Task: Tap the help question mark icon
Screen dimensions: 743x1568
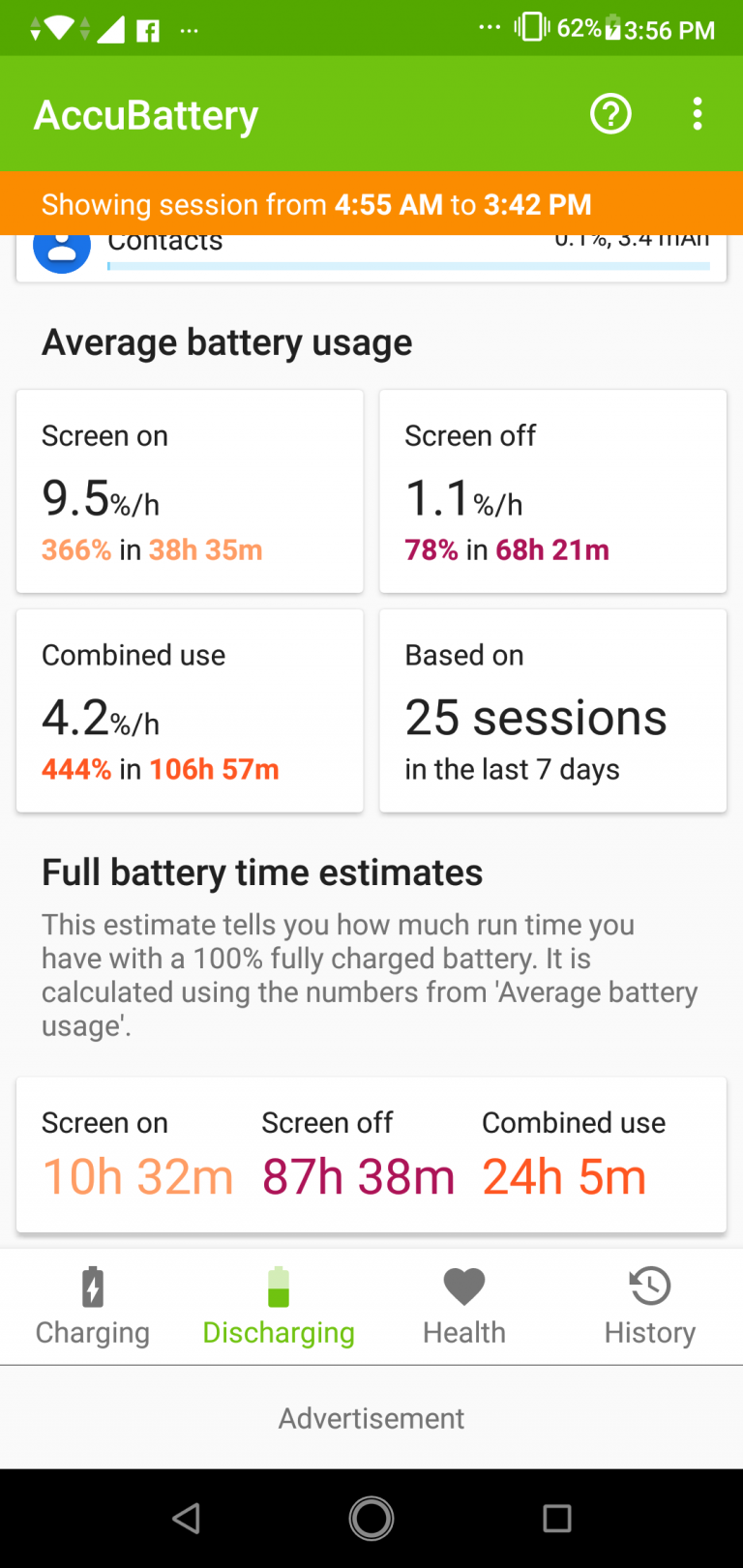Action: tap(609, 113)
